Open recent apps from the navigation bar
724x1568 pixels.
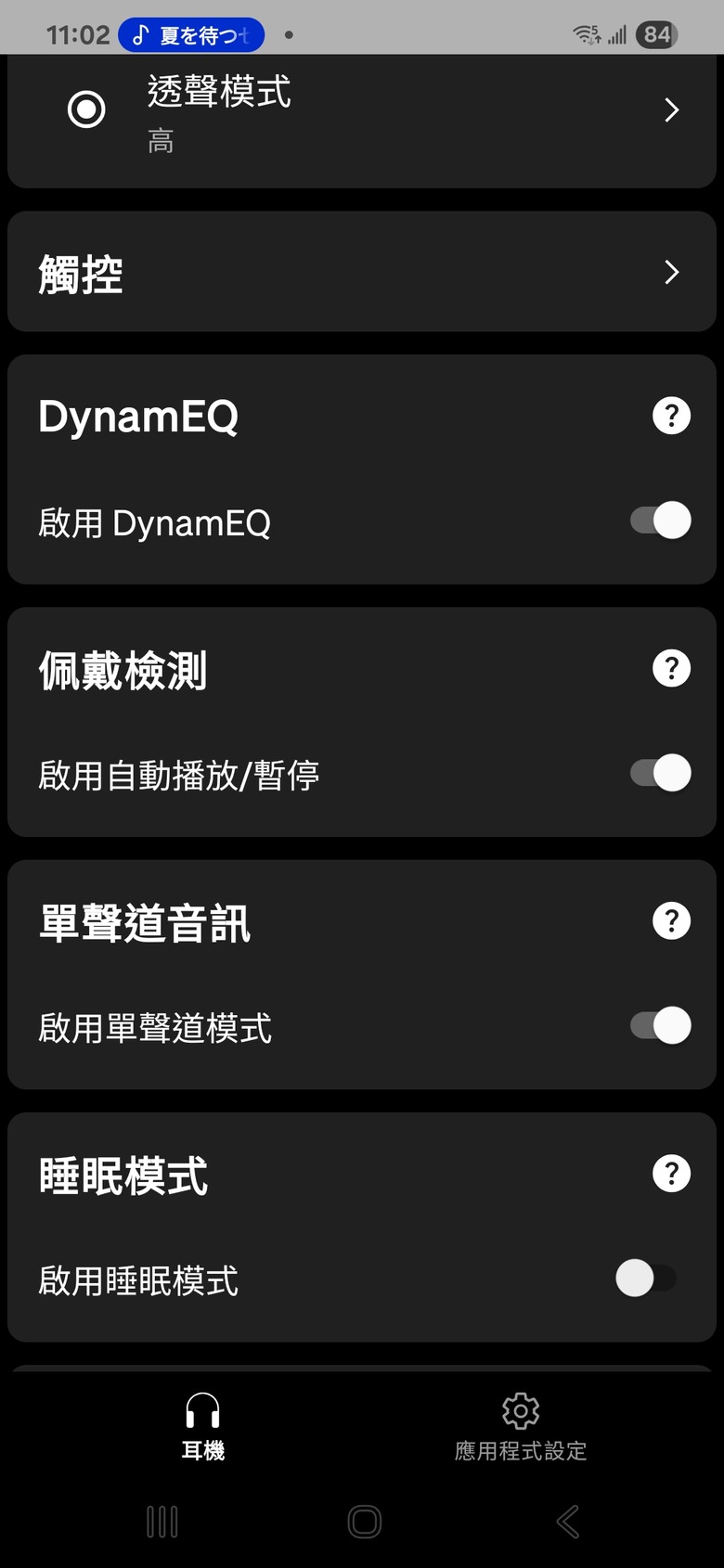pos(162,1522)
